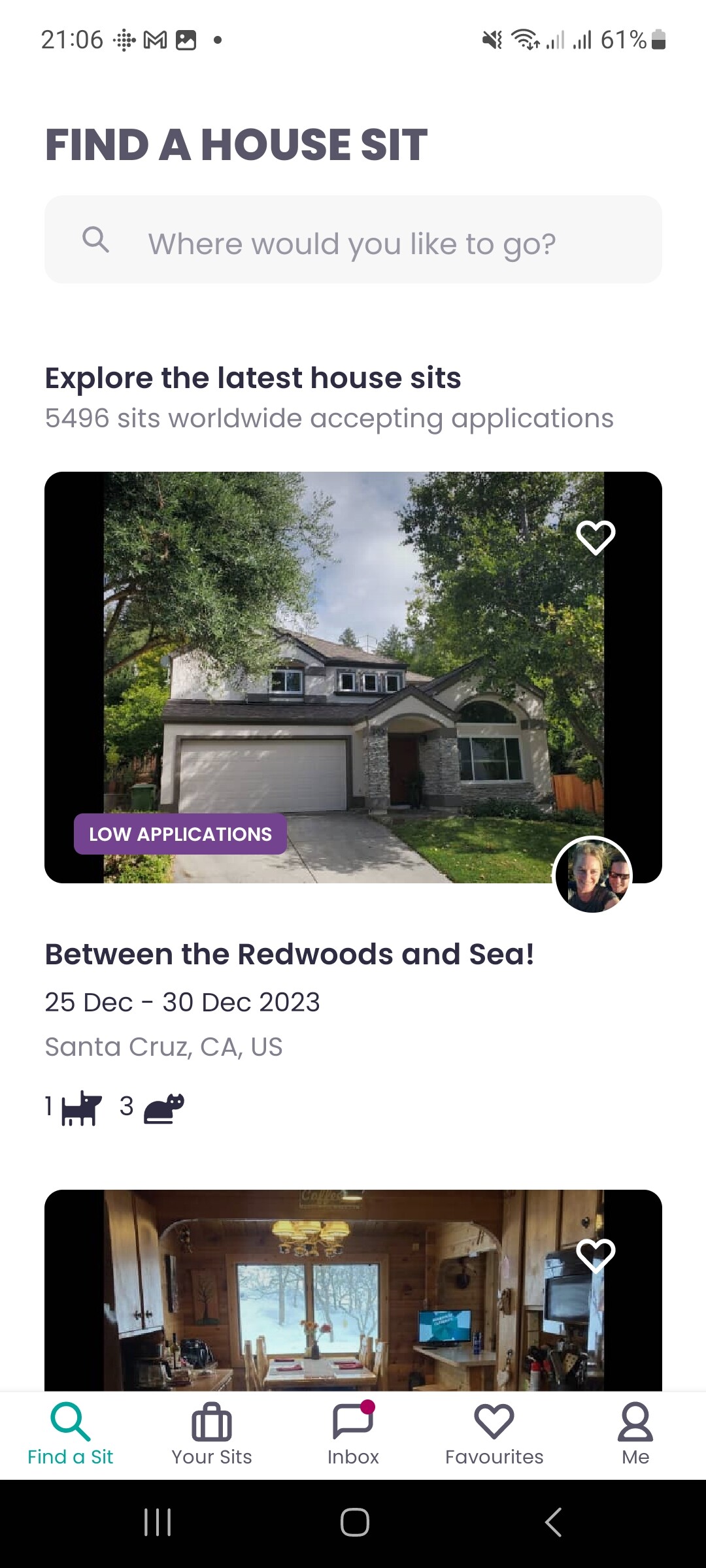
Task: Favourite the wooden cabin kitchen listing
Action: point(596,1255)
